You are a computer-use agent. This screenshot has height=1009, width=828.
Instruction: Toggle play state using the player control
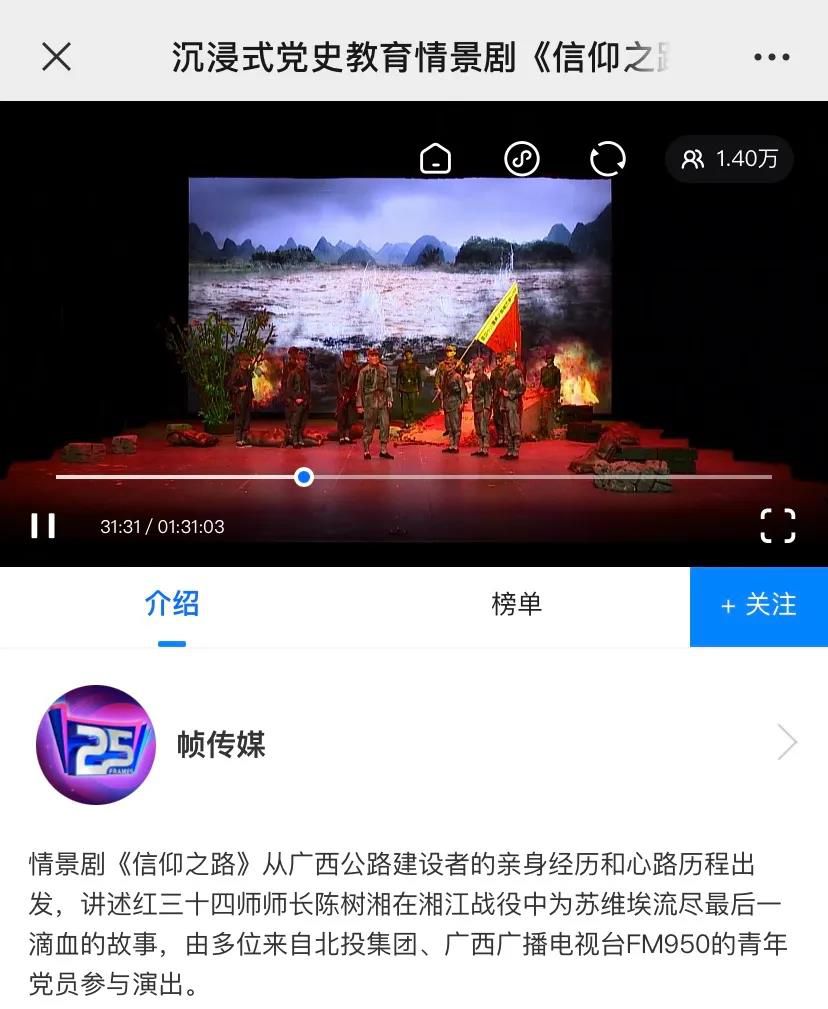click(x=42, y=525)
